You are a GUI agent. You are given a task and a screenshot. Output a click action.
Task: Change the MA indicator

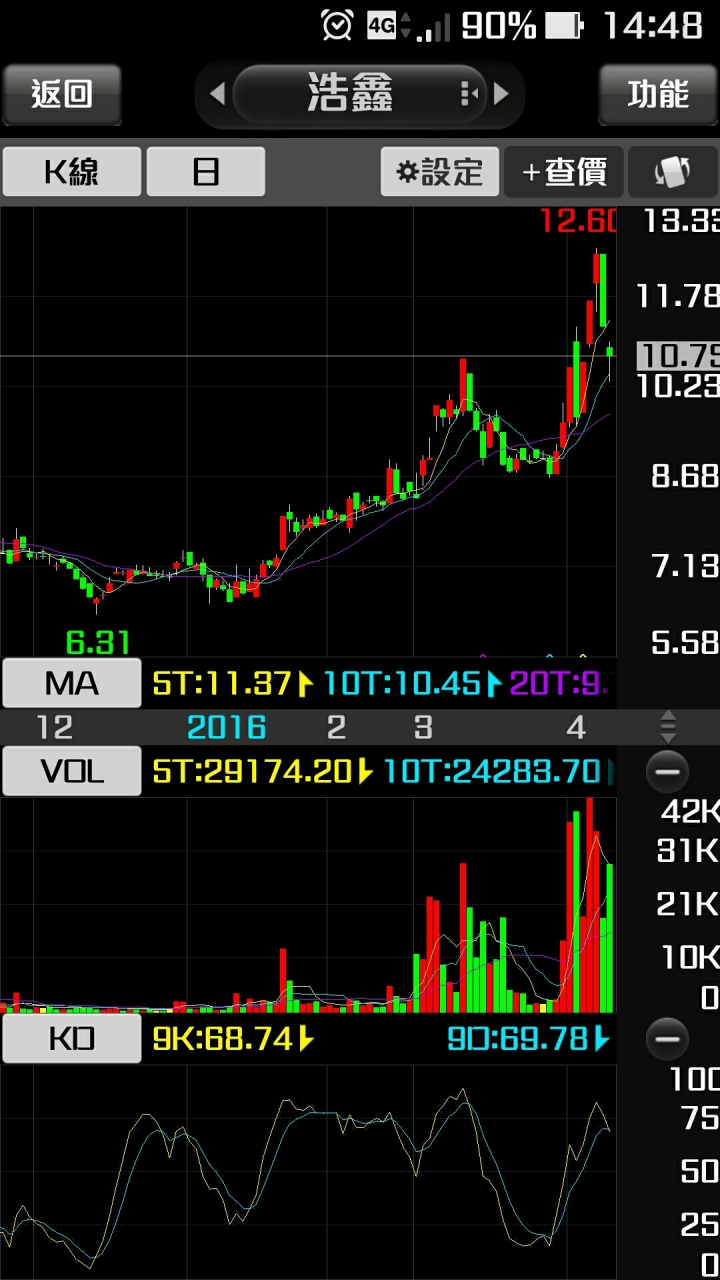71,684
